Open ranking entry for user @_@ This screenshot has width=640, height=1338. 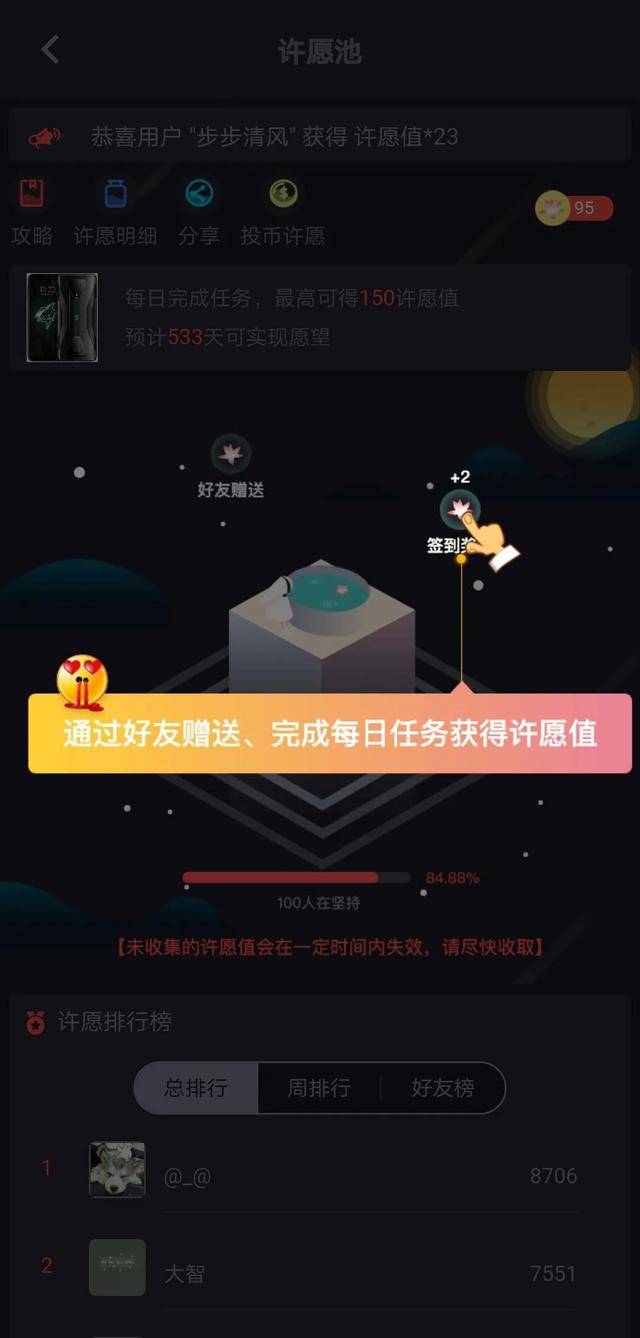(320, 1171)
